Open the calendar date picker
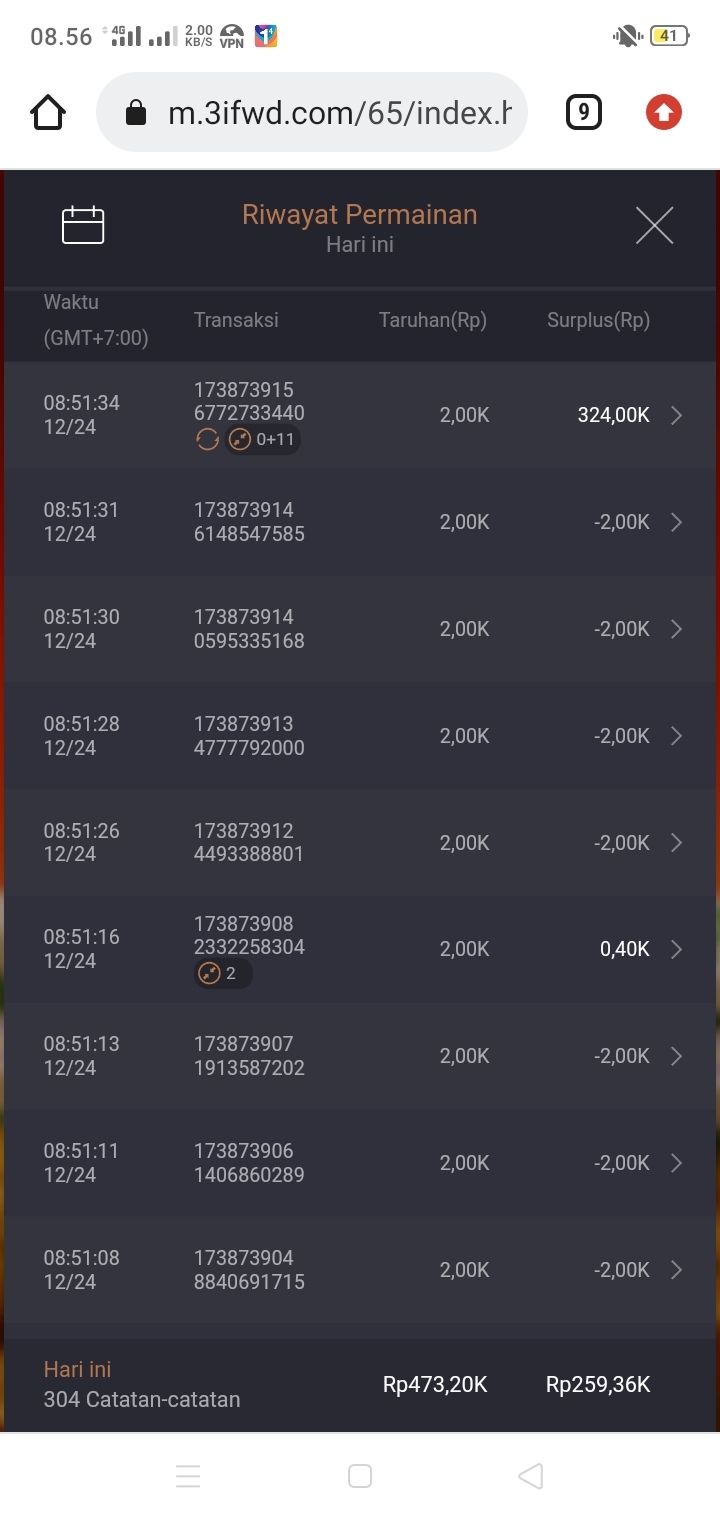The height and width of the screenshot is (1520, 720). tap(83, 226)
